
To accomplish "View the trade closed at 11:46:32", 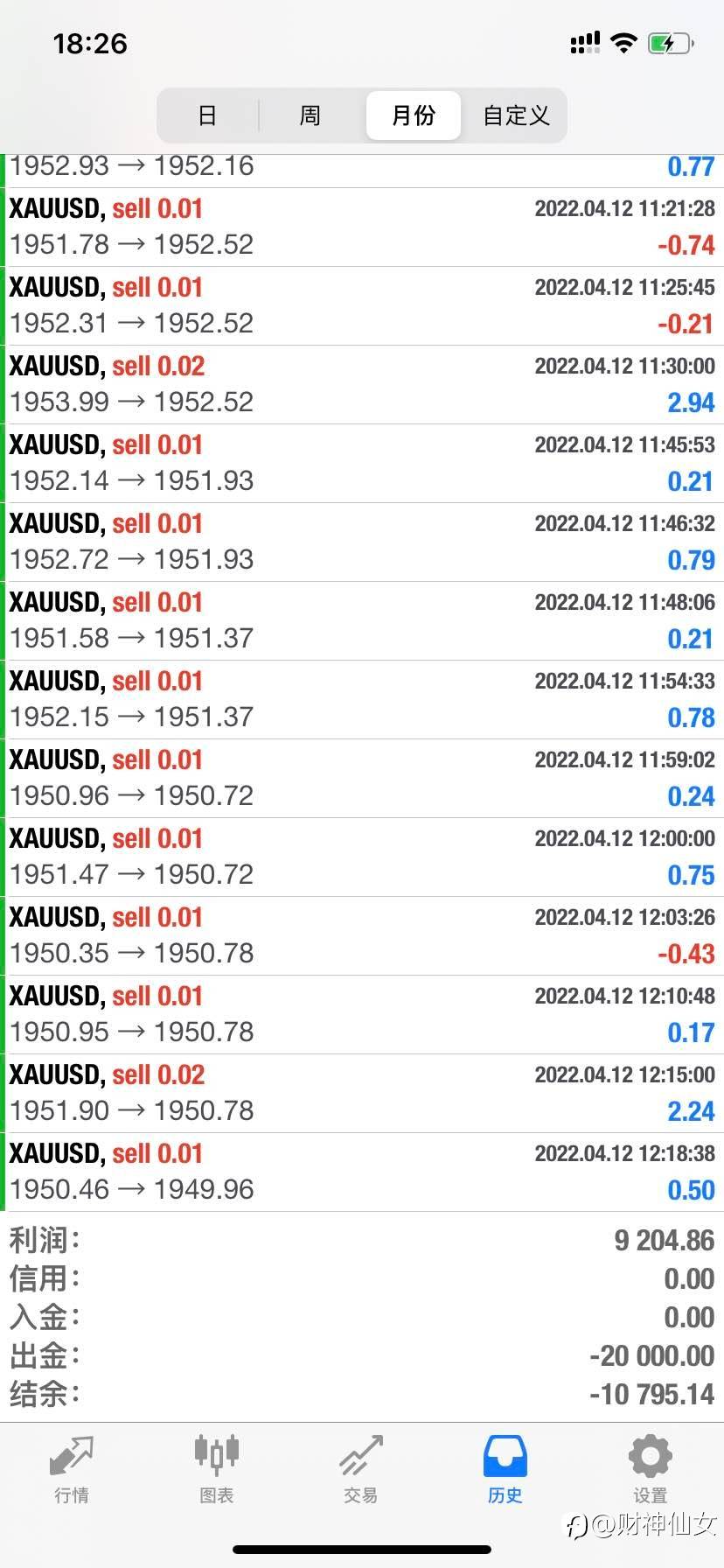I will 362,542.
